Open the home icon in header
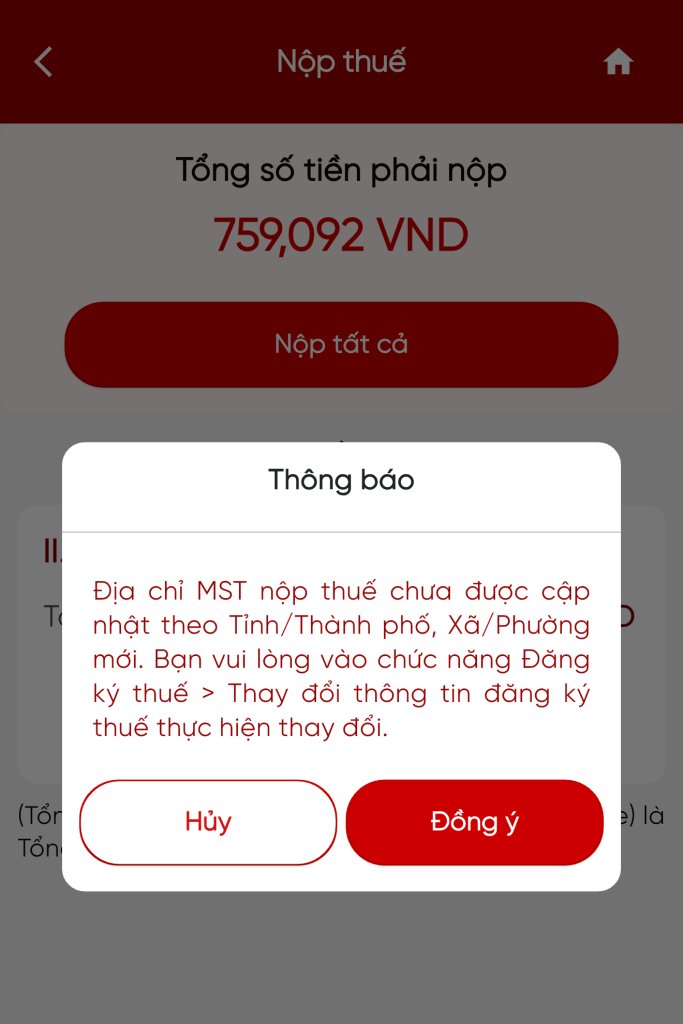The width and height of the screenshot is (683, 1024). [618, 62]
